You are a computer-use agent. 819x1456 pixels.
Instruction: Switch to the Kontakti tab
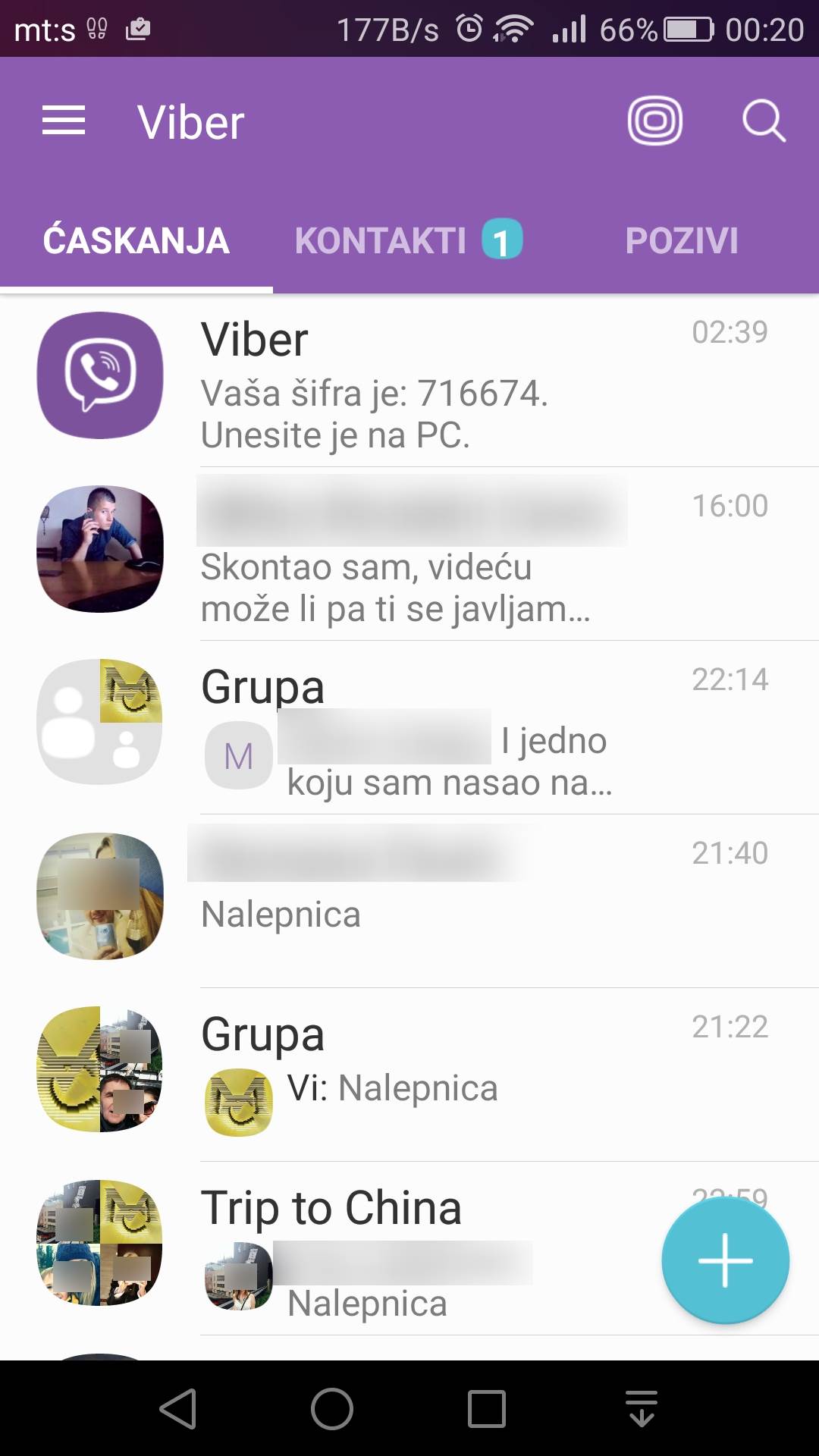click(x=408, y=241)
